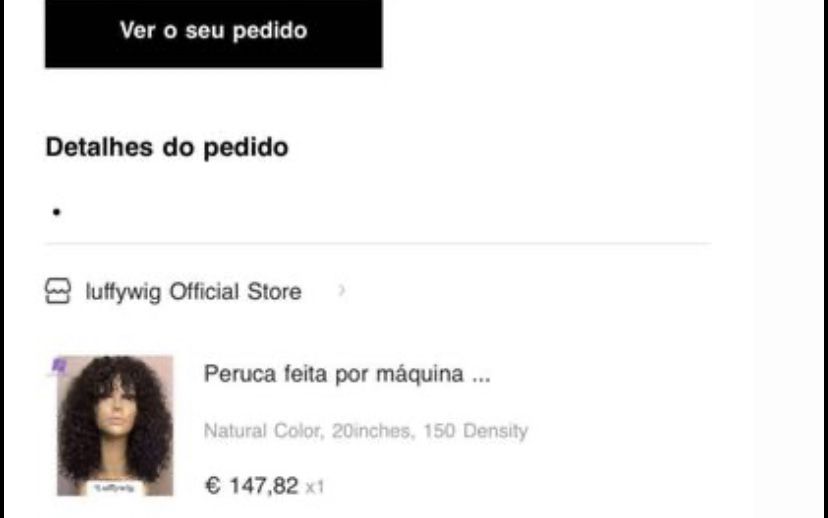
Task: Open luffywig Official Store page
Action: pos(192,292)
